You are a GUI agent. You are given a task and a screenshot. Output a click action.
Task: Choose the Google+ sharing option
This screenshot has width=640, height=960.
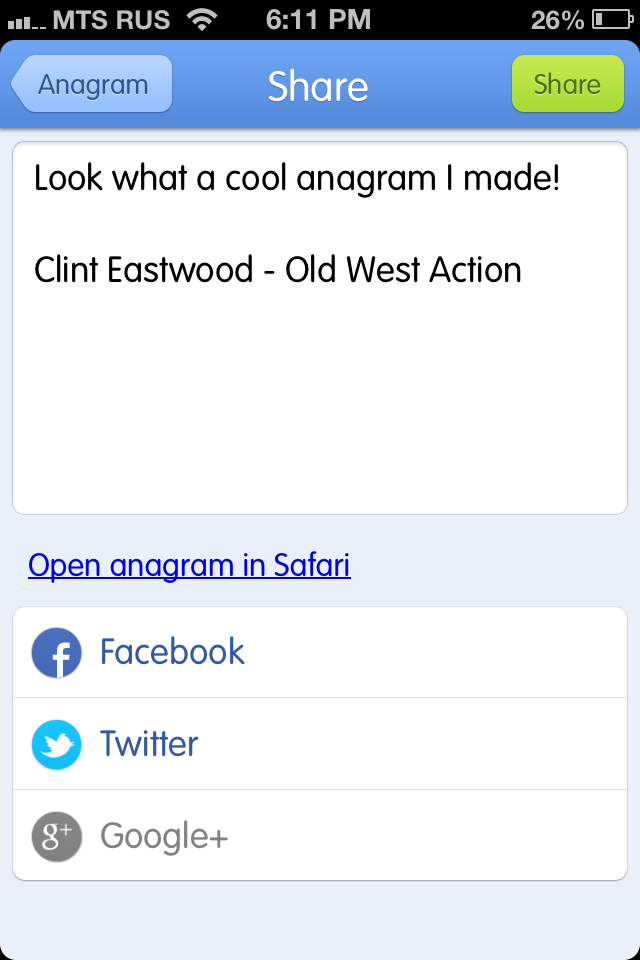[320, 836]
